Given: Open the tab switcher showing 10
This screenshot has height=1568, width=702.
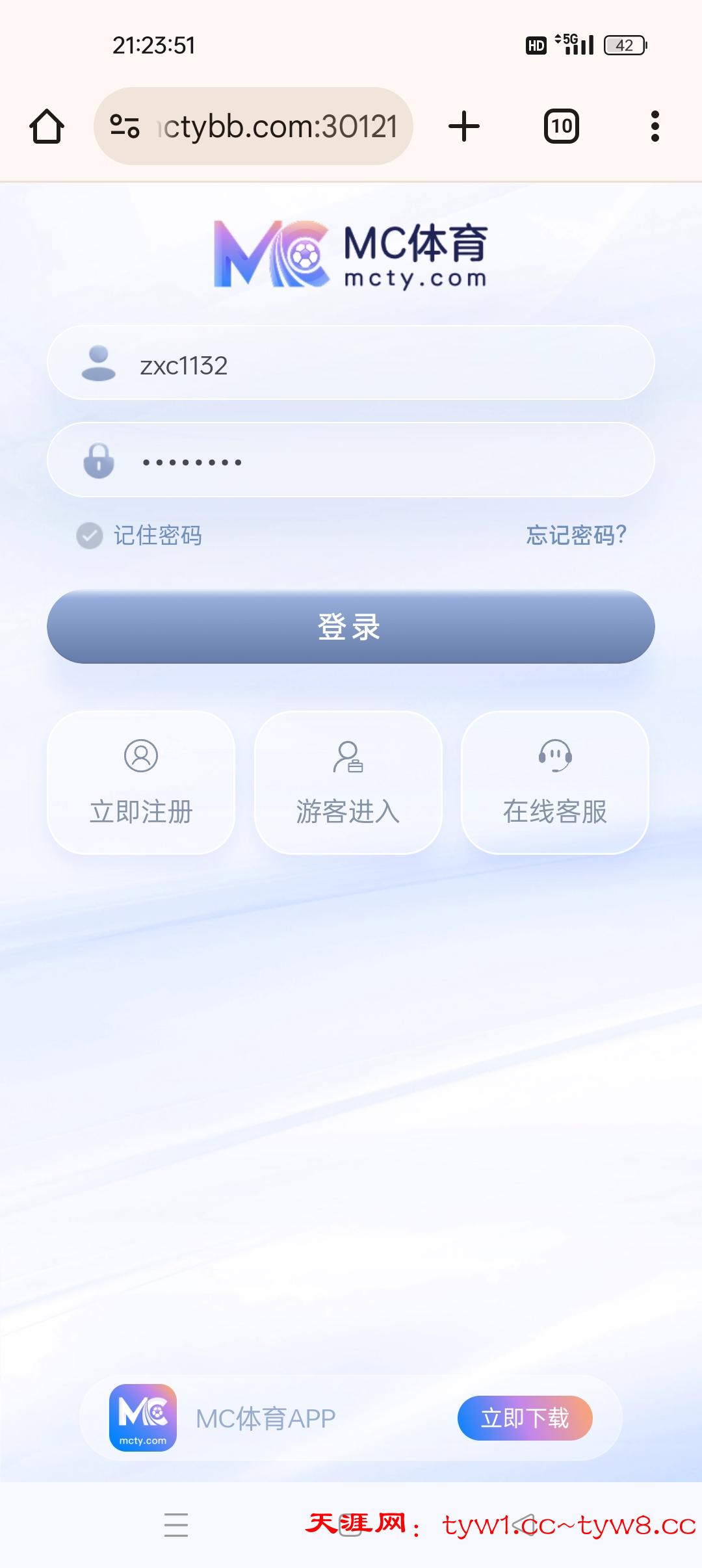Looking at the screenshot, I should (x=561, y=126).
